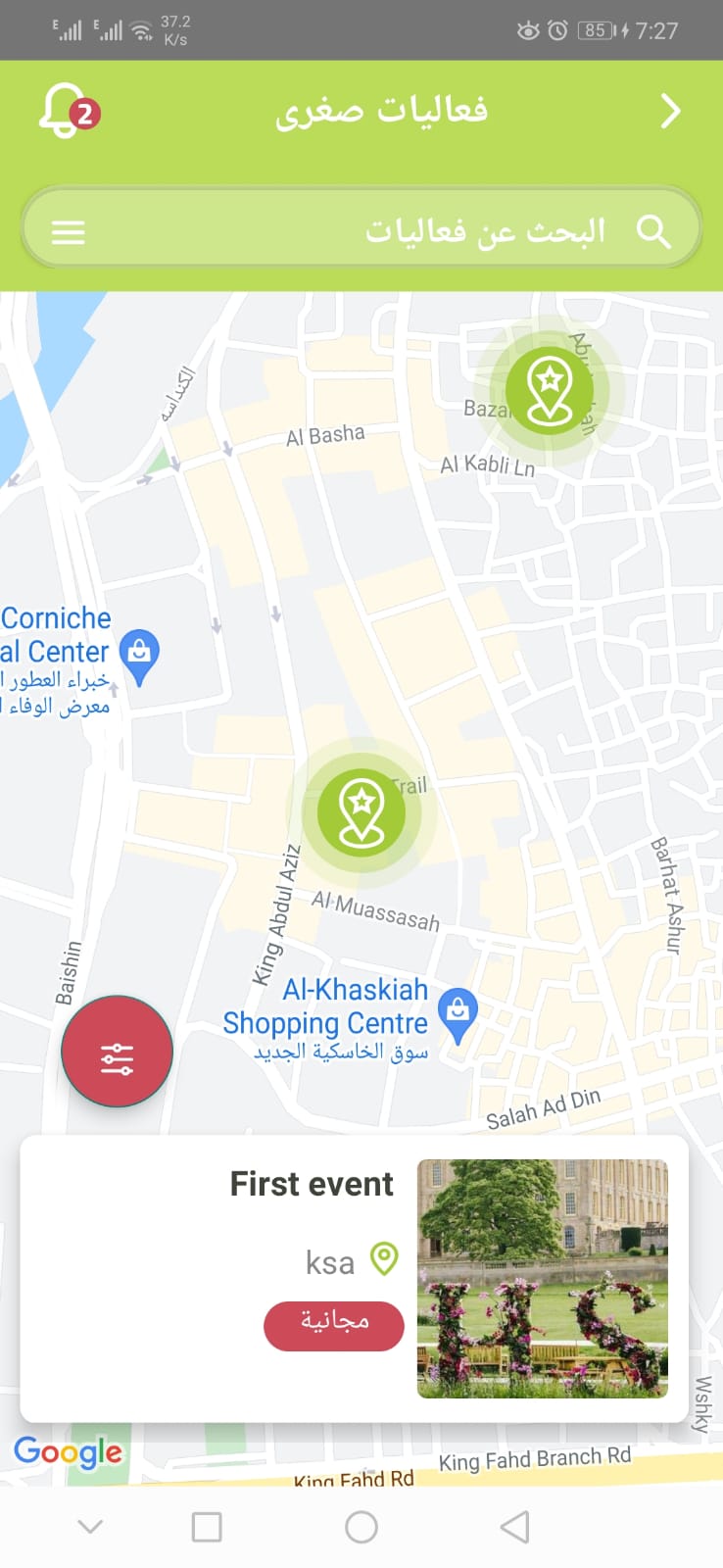The height and width of the screenshot is (1568, 723).
Task: Open the notifications bell with badge
Action: [x=69, y=112]
